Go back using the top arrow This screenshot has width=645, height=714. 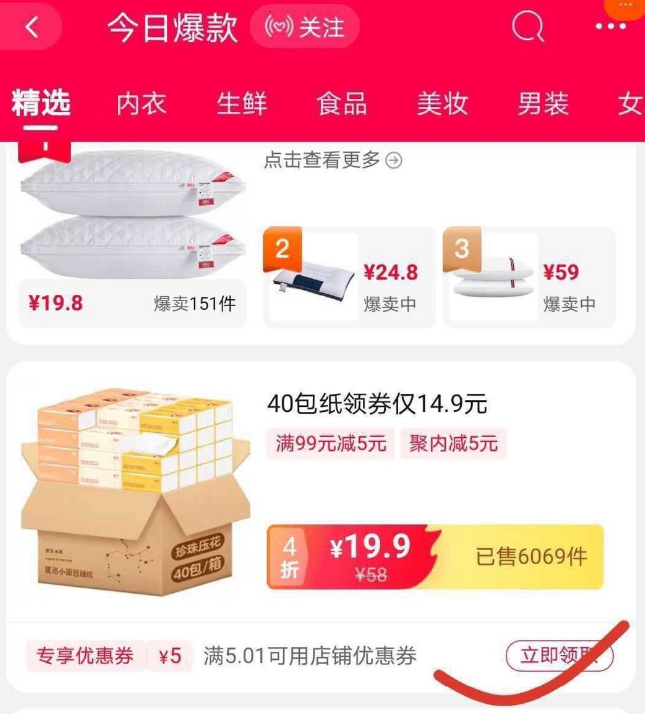(x=33, y=28)
